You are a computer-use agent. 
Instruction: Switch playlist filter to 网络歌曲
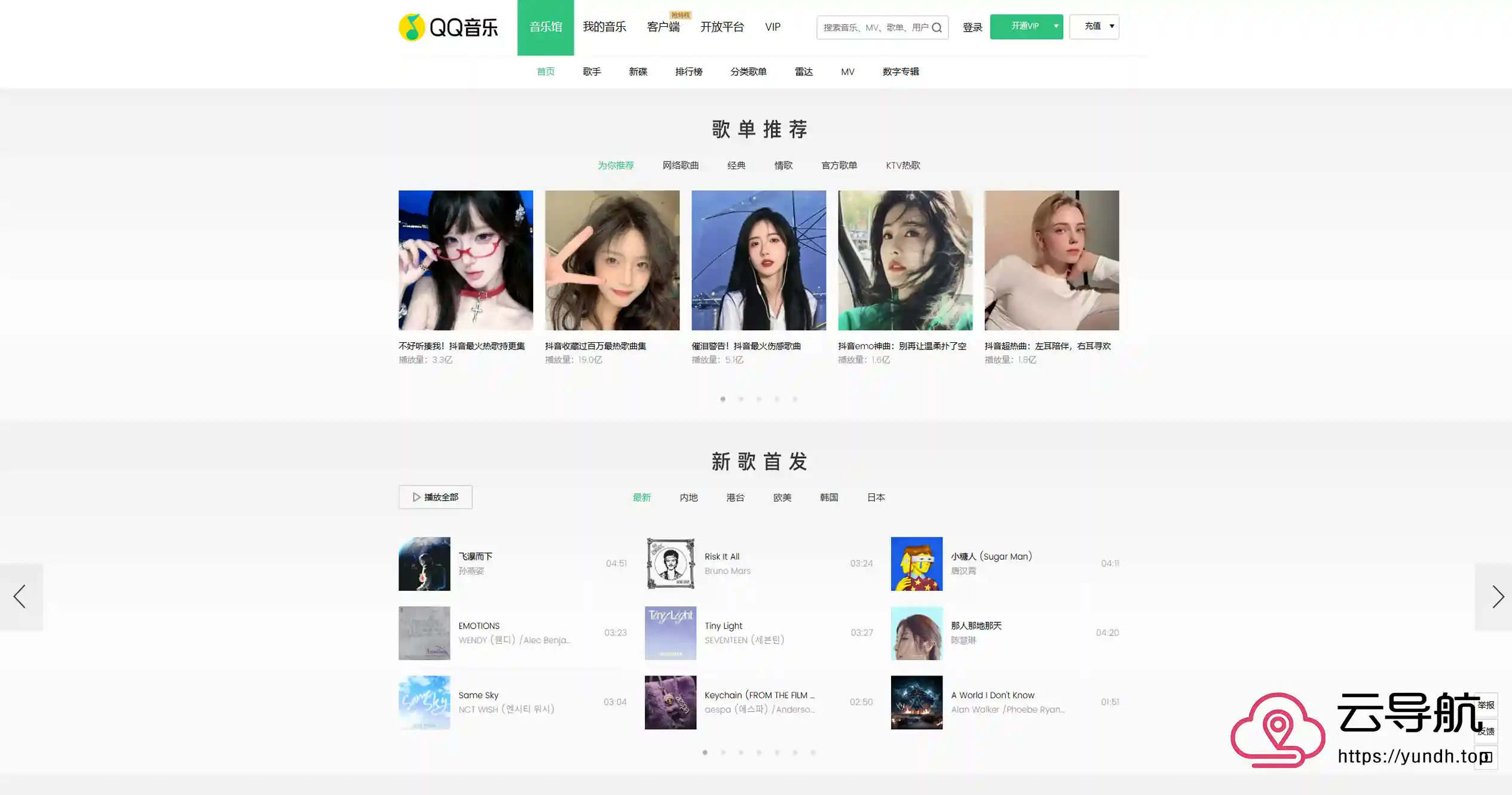(680, 165)
